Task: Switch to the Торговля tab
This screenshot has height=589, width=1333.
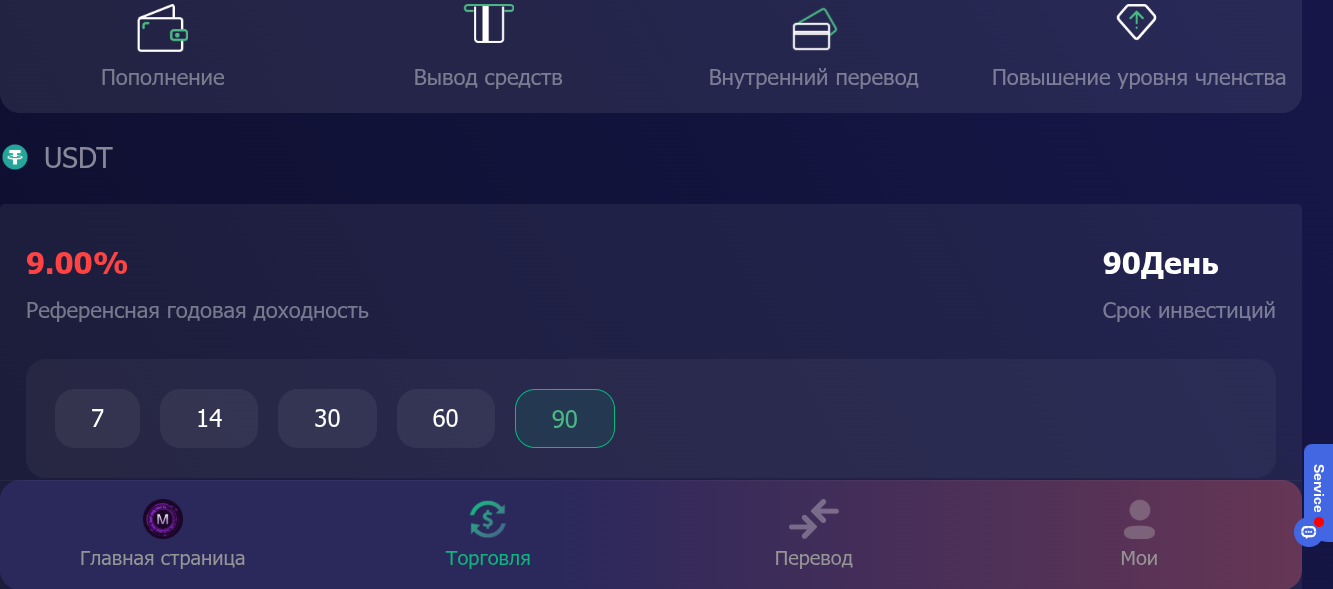Action: coord(488,535)
